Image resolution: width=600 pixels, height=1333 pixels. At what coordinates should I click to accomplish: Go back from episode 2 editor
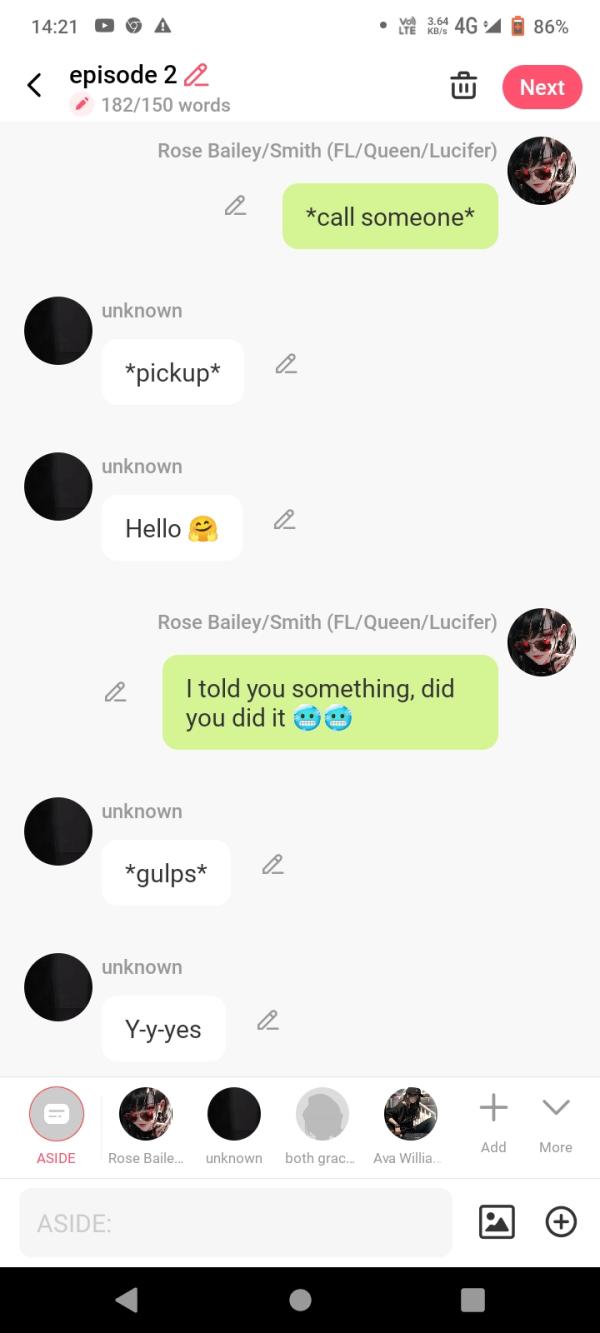click(x=34, y=86)
